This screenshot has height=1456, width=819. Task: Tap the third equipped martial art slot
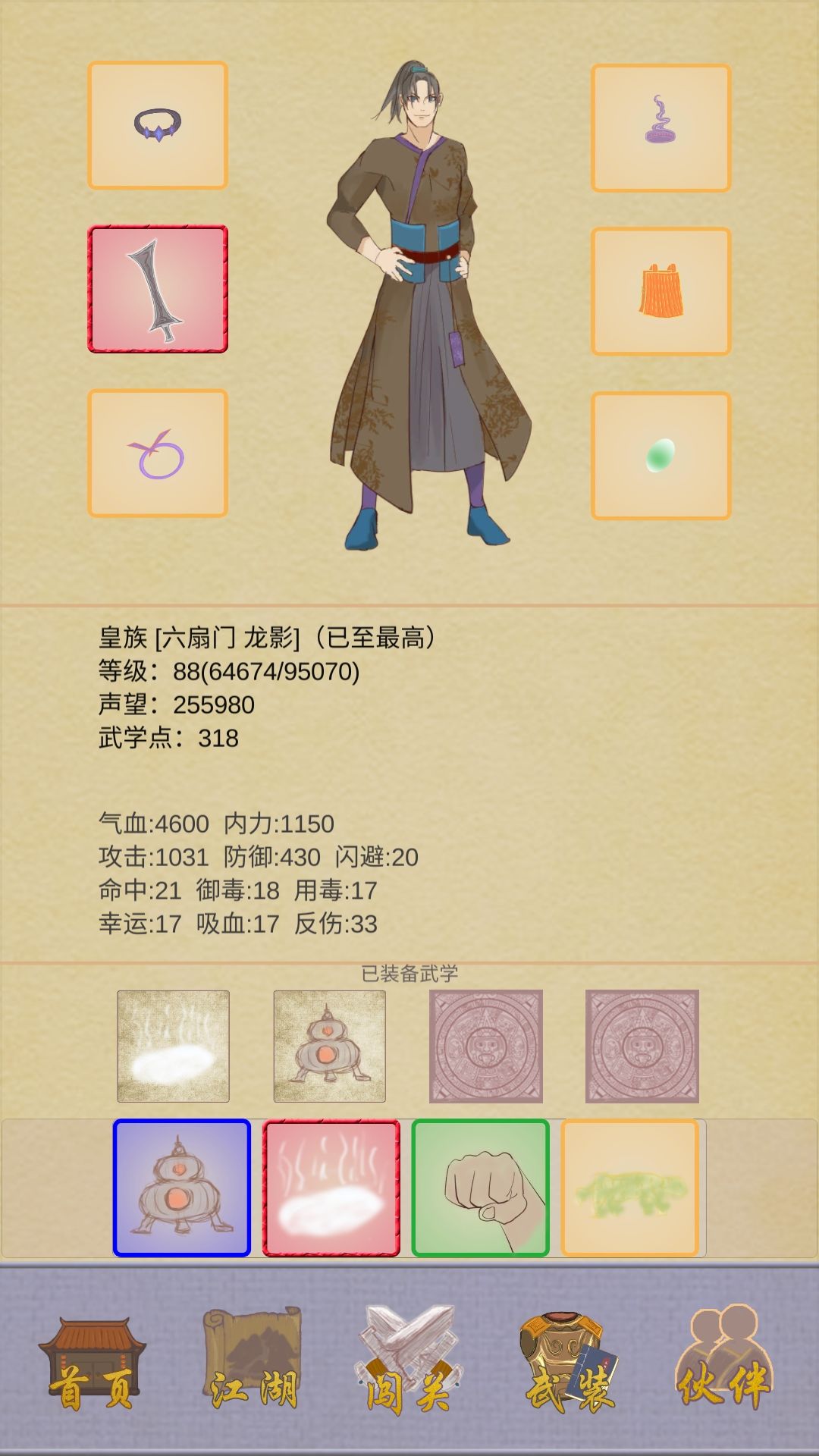[x=486, y=1046]
